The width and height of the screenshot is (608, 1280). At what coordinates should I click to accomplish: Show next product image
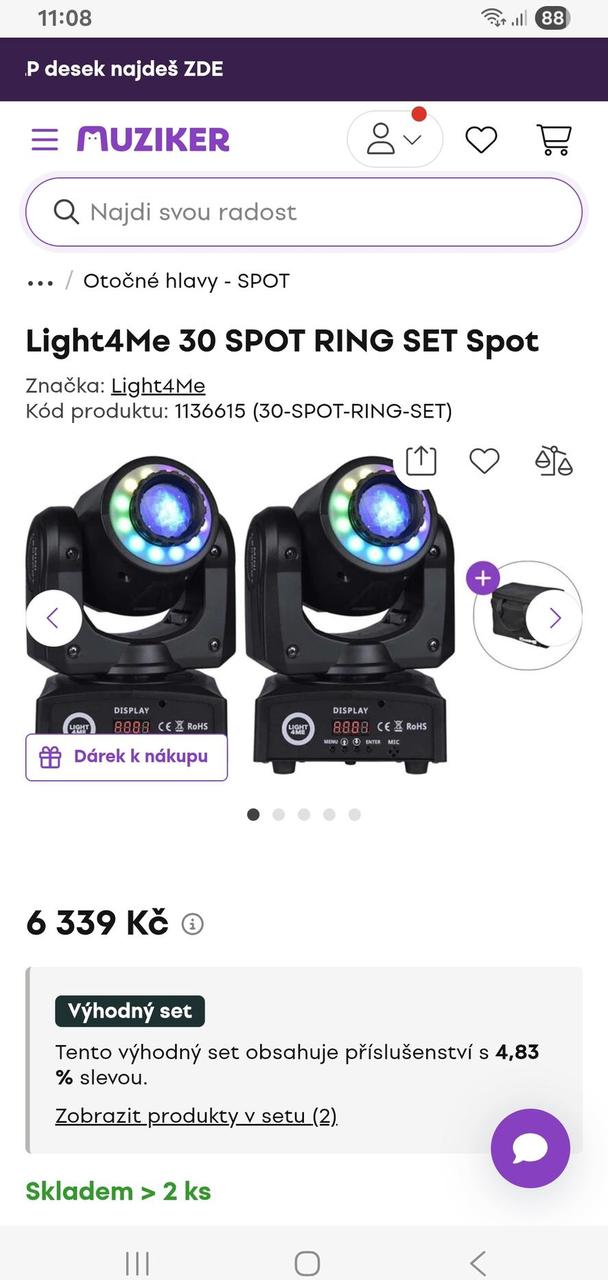coord(555,618)
